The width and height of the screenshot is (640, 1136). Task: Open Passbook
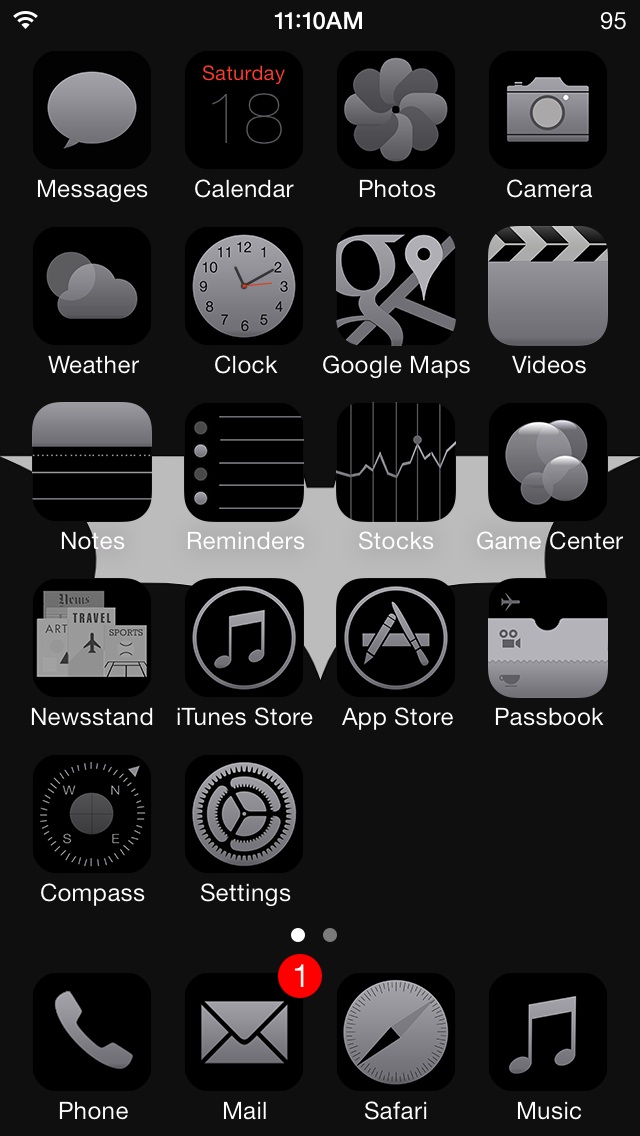point(548,638)
